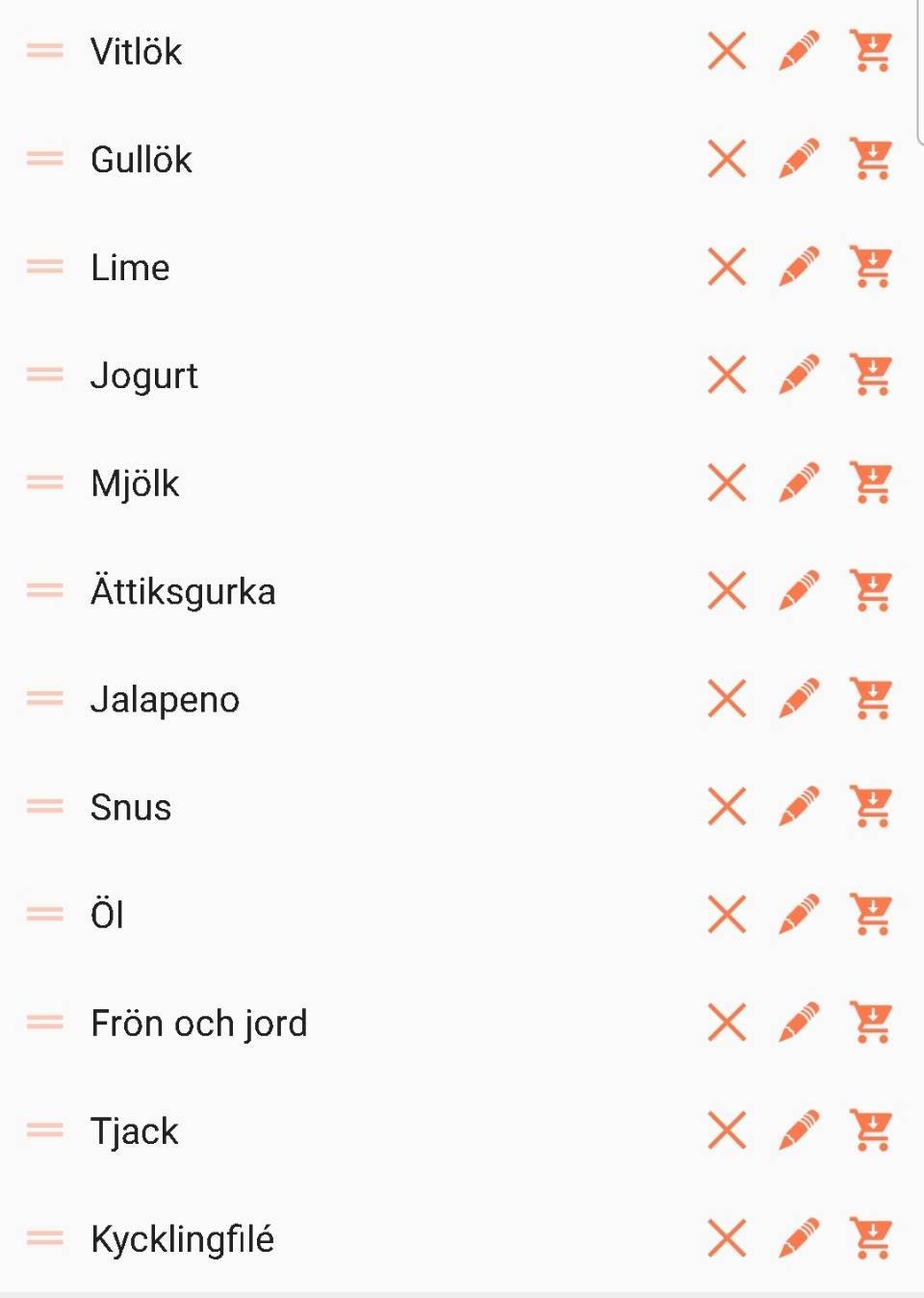The width and height of the screenshot is (924, 1298).
Task: Delete Jalapeno from the list
Action: 727,699
